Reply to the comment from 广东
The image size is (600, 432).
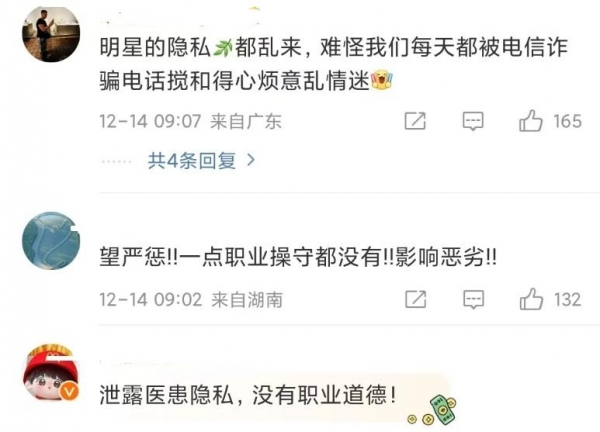(x=472, y=122)
